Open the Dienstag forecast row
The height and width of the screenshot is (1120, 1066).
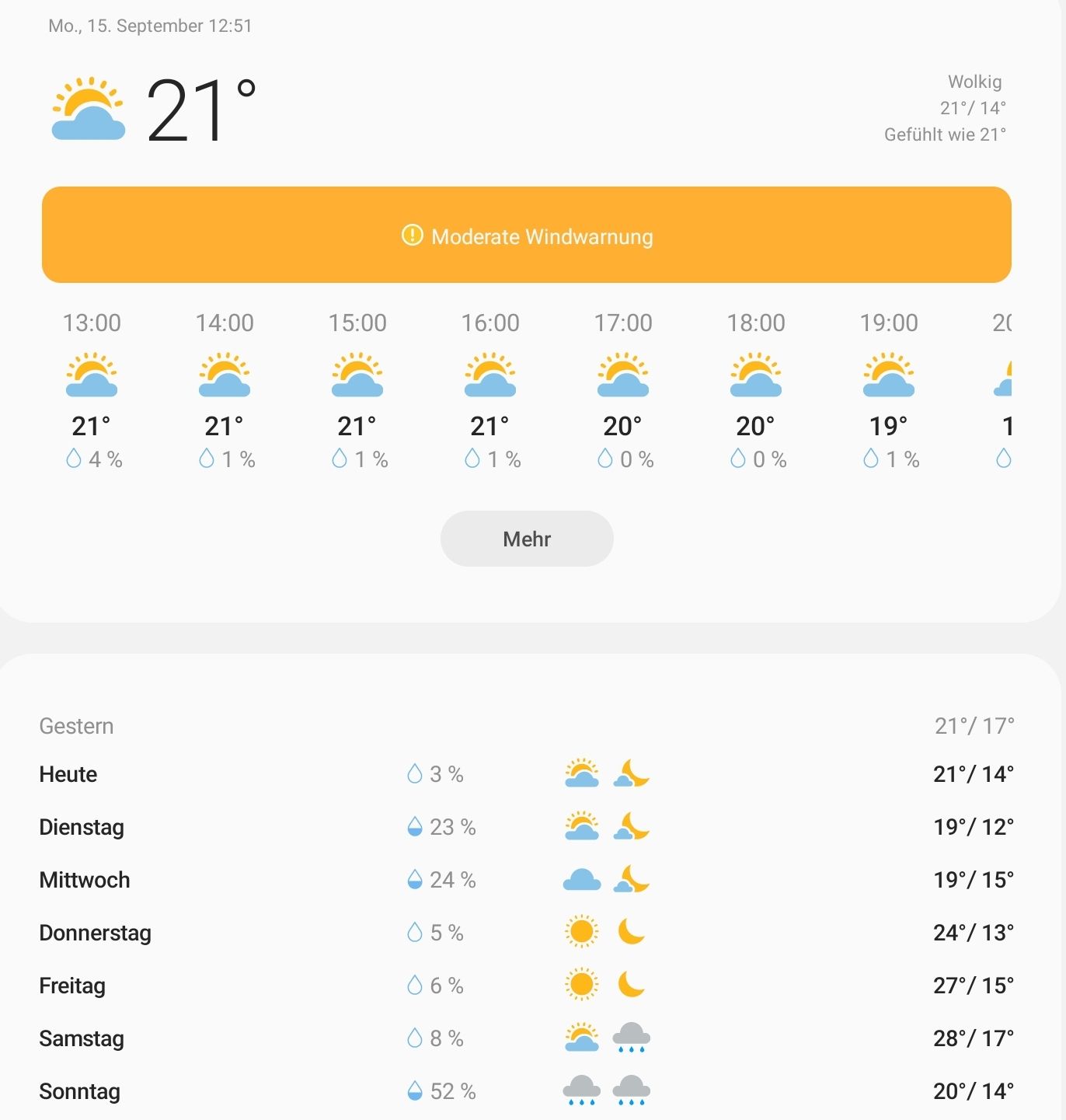[x=527, y=827]
